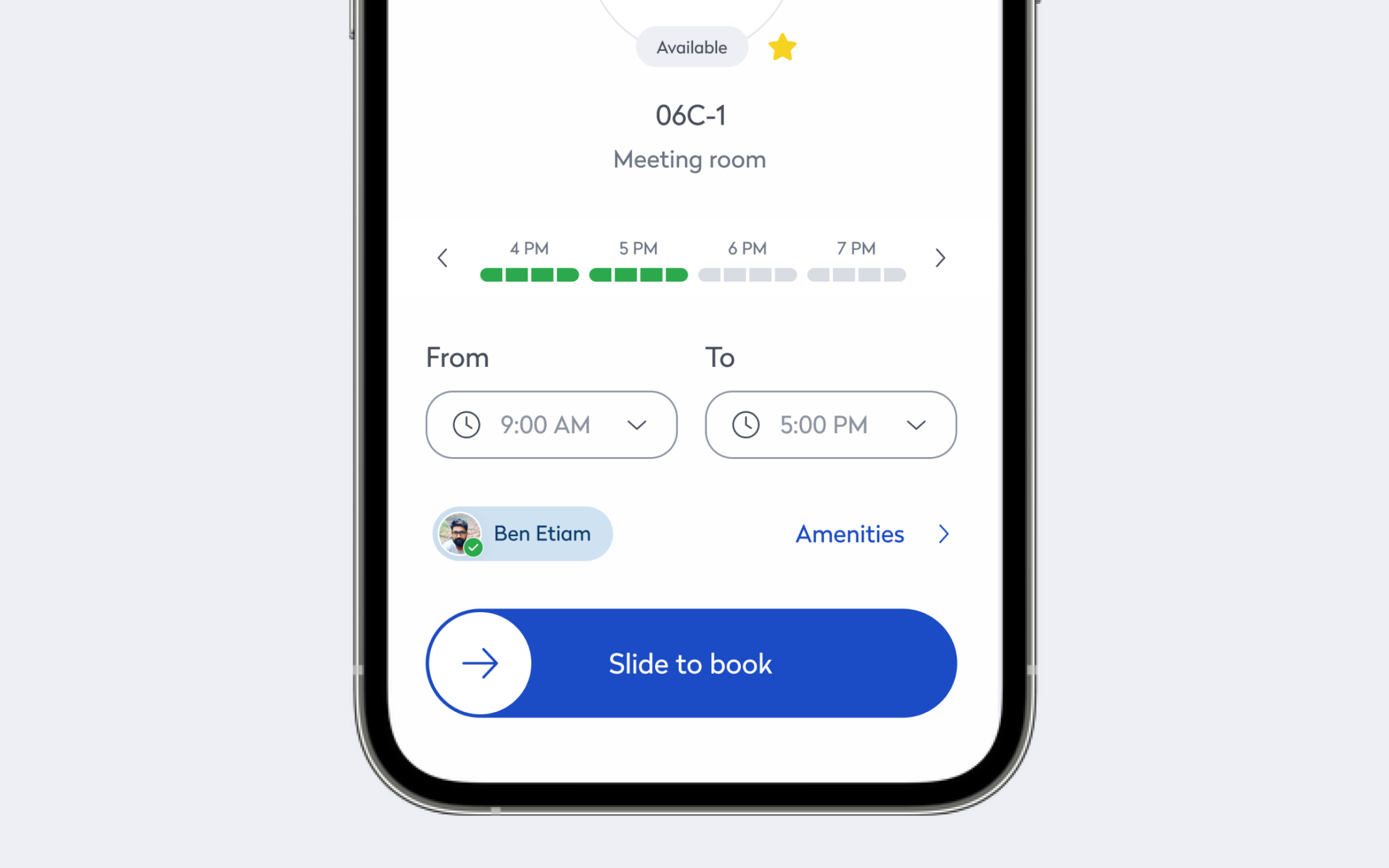
Task: Tap the Slide to book arrow handle
Action: (480, 663)
